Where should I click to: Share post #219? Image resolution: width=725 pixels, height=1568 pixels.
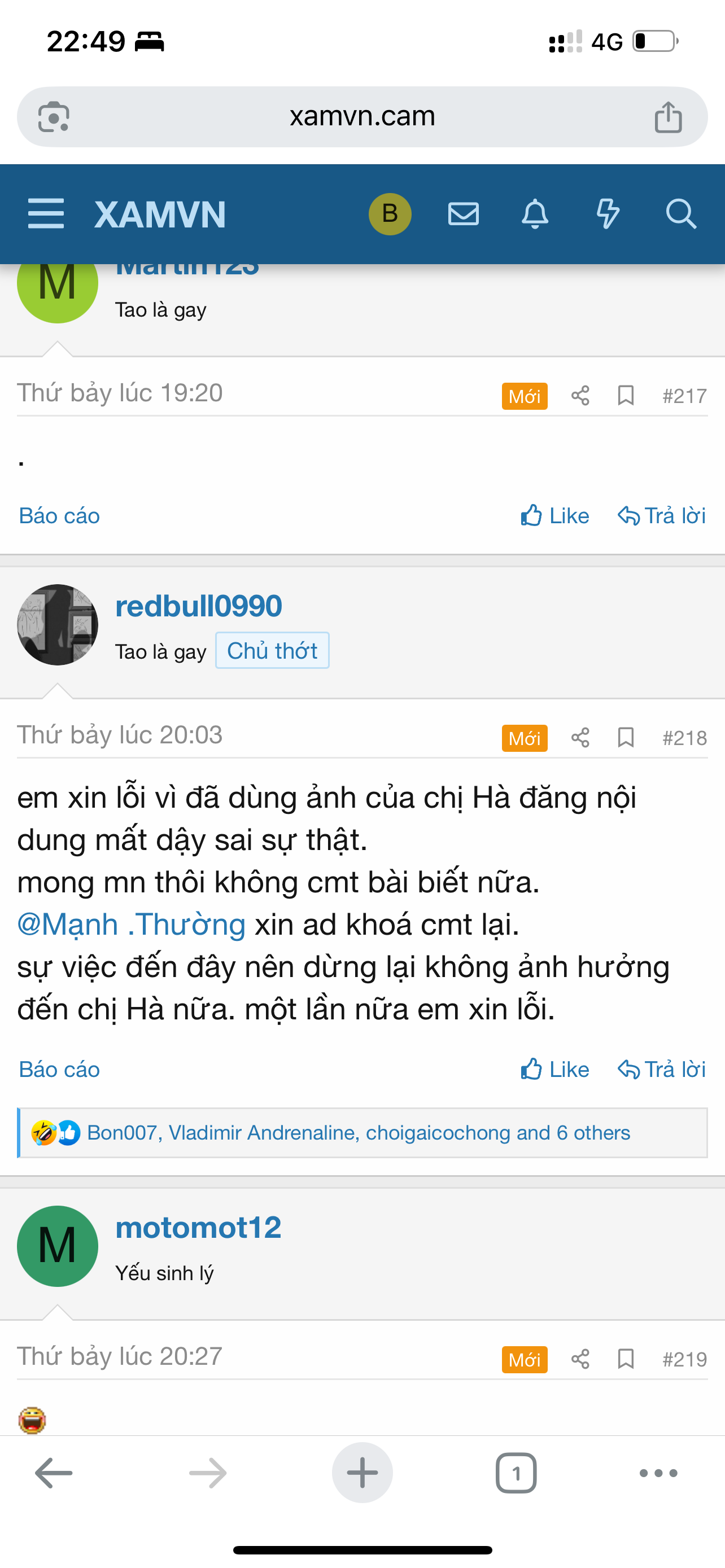(580, 1359)
